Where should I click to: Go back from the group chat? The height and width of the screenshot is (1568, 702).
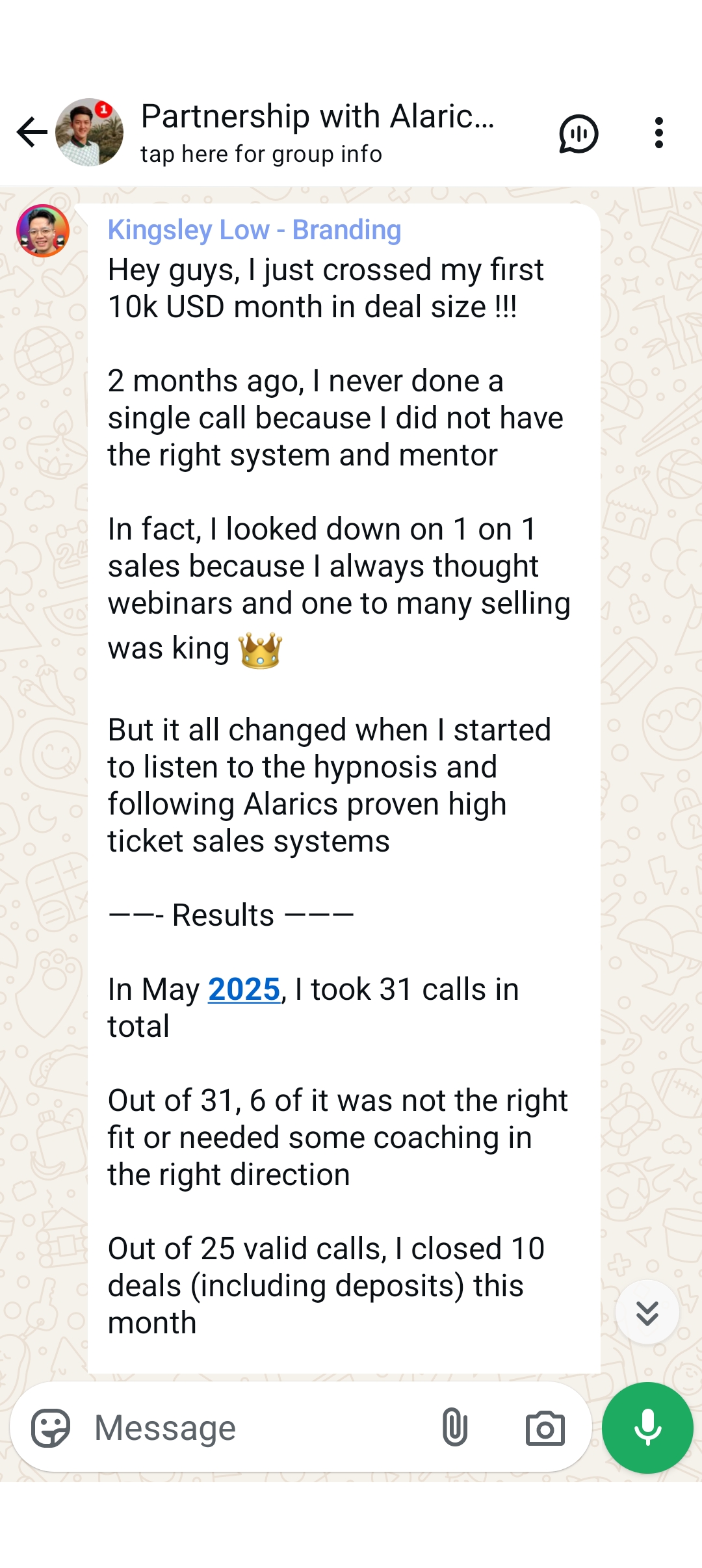point(31,133)
